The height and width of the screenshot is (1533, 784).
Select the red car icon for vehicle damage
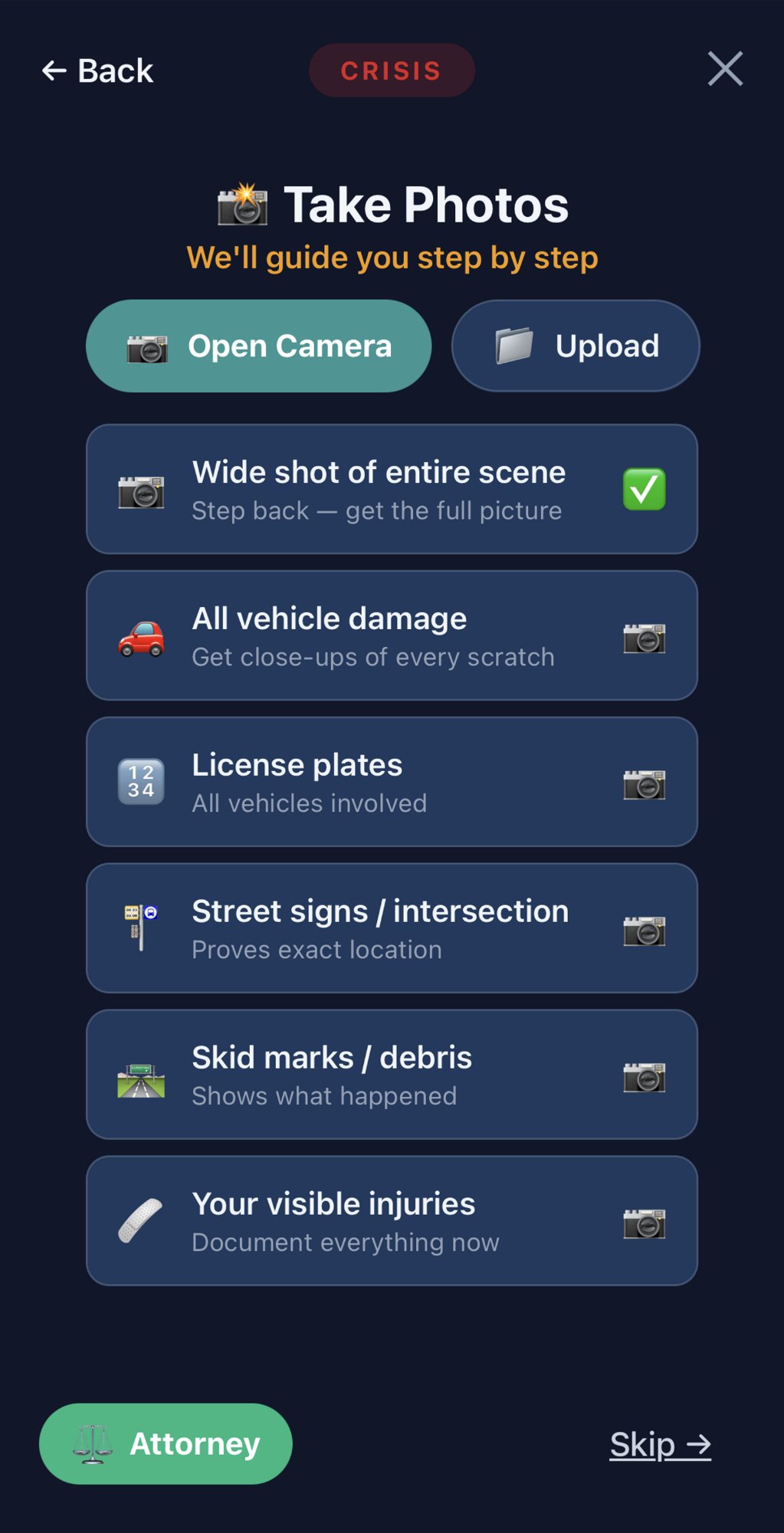click(x=140, y=637)
